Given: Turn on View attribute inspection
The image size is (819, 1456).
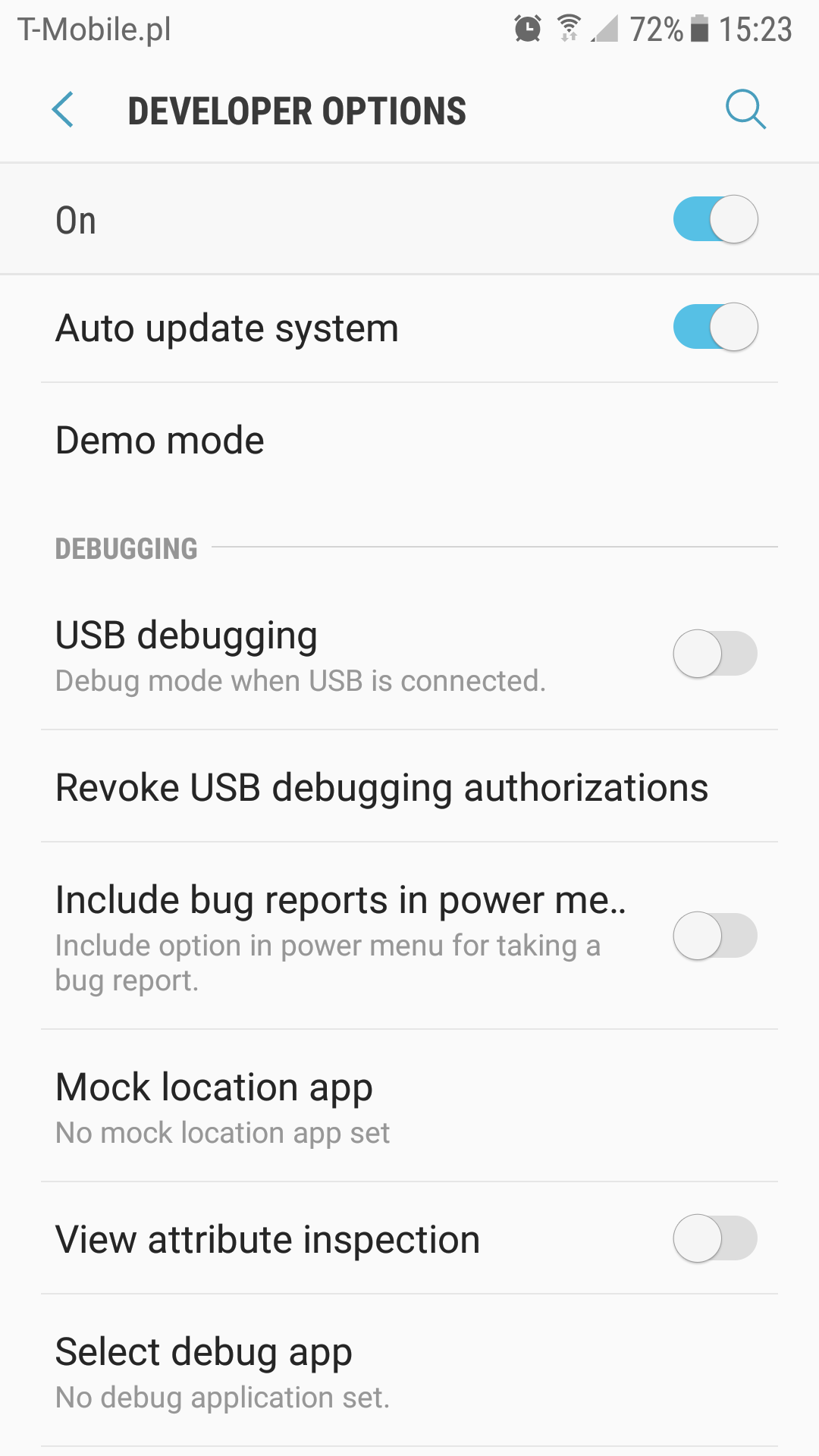Looking at the screenshot, I should [715, 1238].
